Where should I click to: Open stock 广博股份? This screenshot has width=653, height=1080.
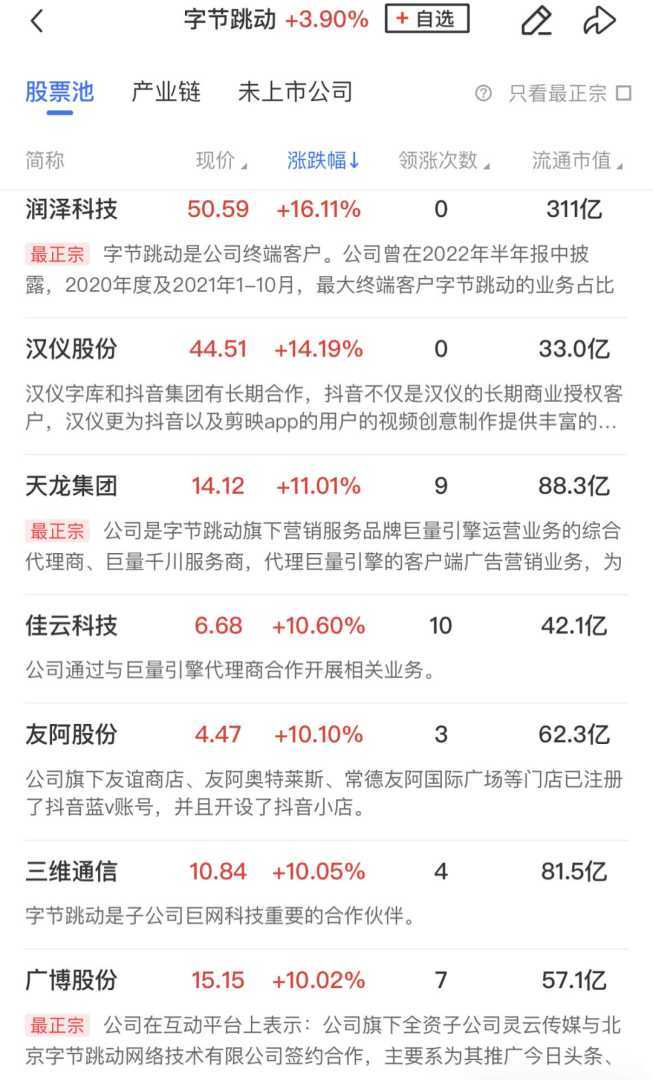tap(71, 980)
